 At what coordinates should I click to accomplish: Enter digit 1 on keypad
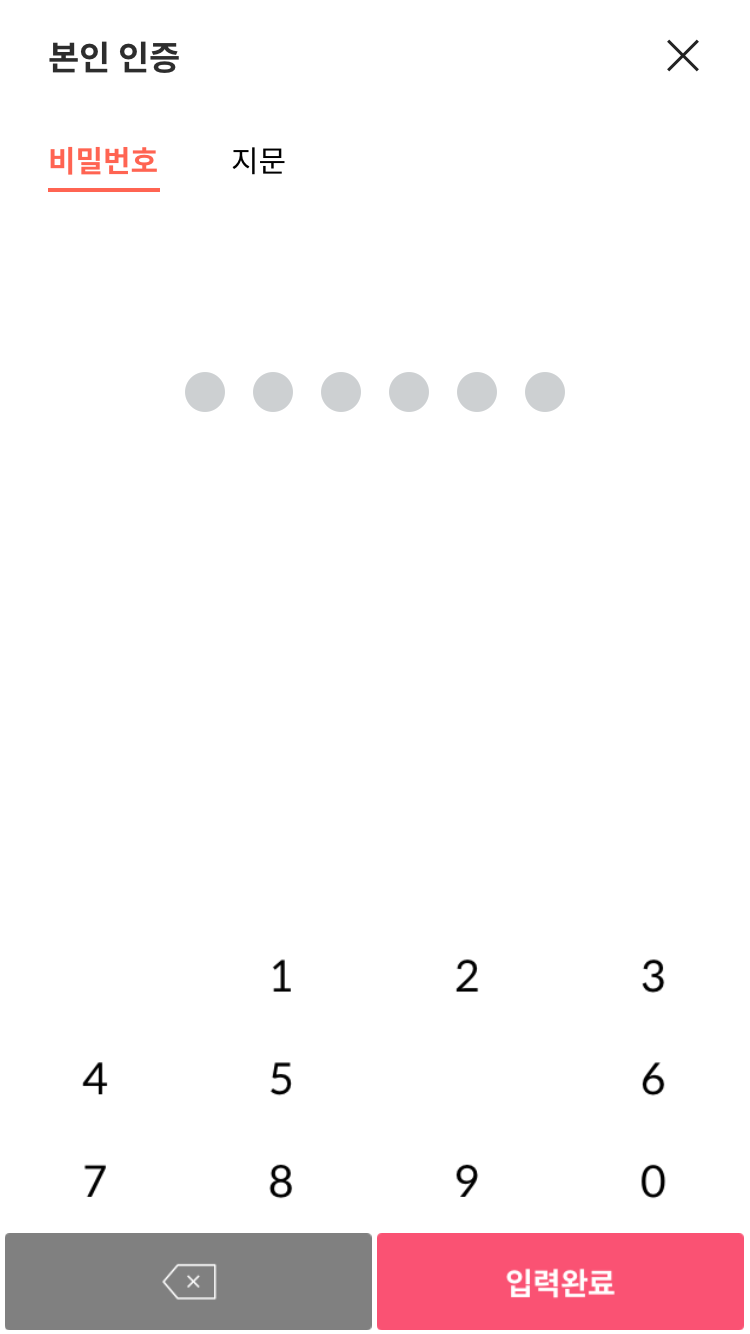281,976
